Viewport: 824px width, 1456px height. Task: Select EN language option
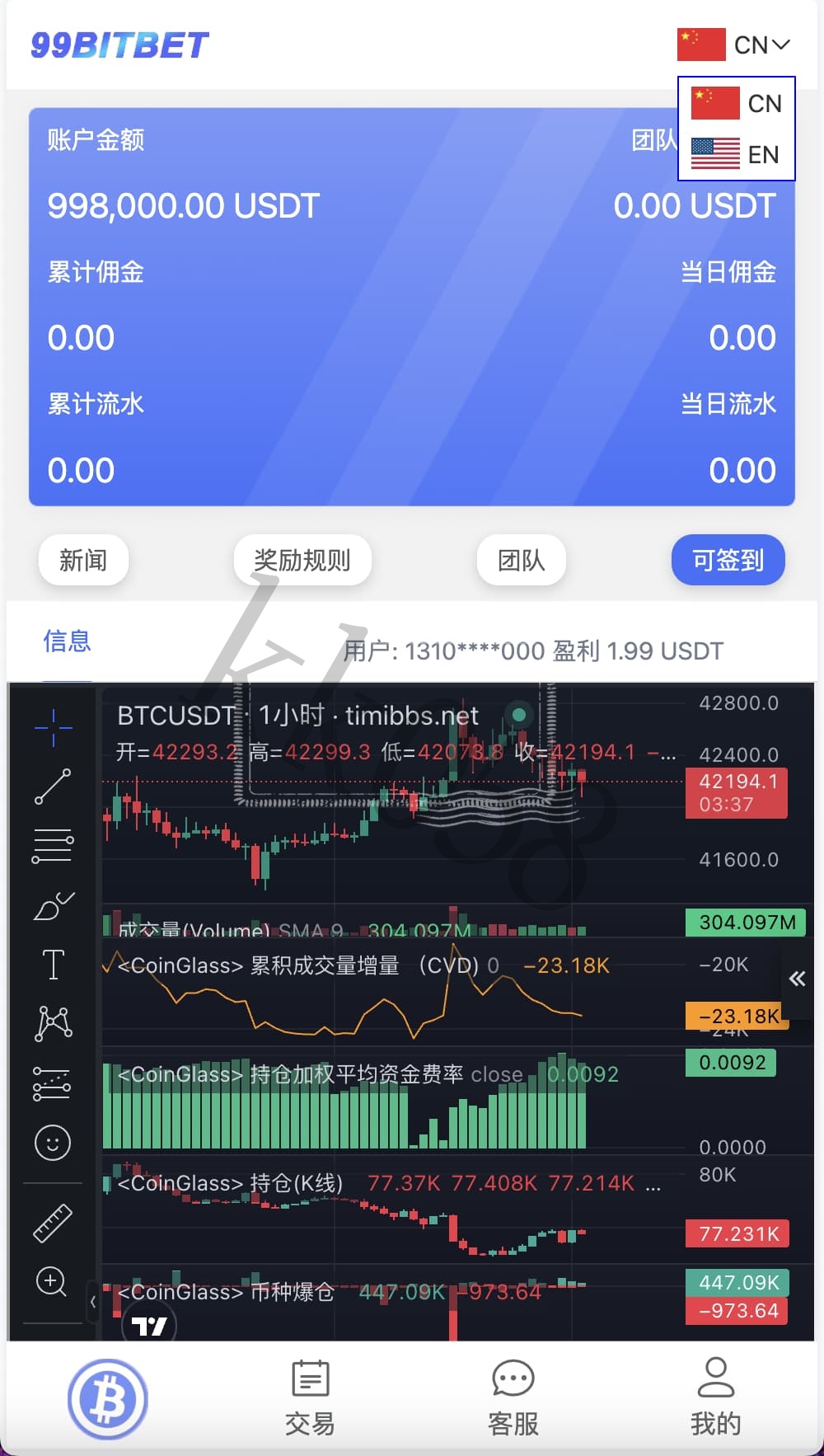click(x=736, y=154)
